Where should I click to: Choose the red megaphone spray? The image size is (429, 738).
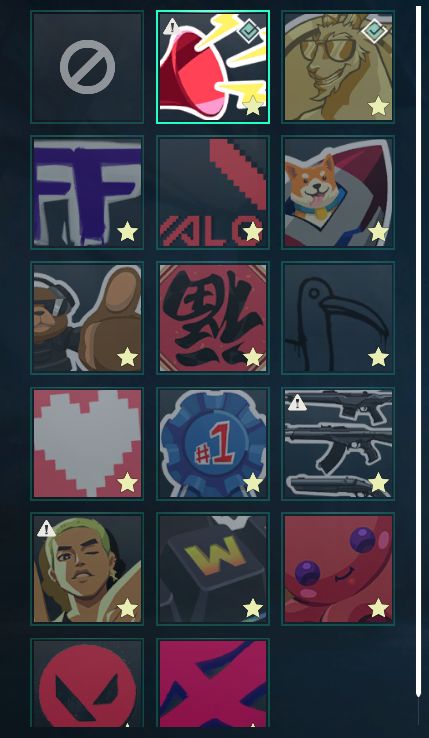(x=213, y=67)
